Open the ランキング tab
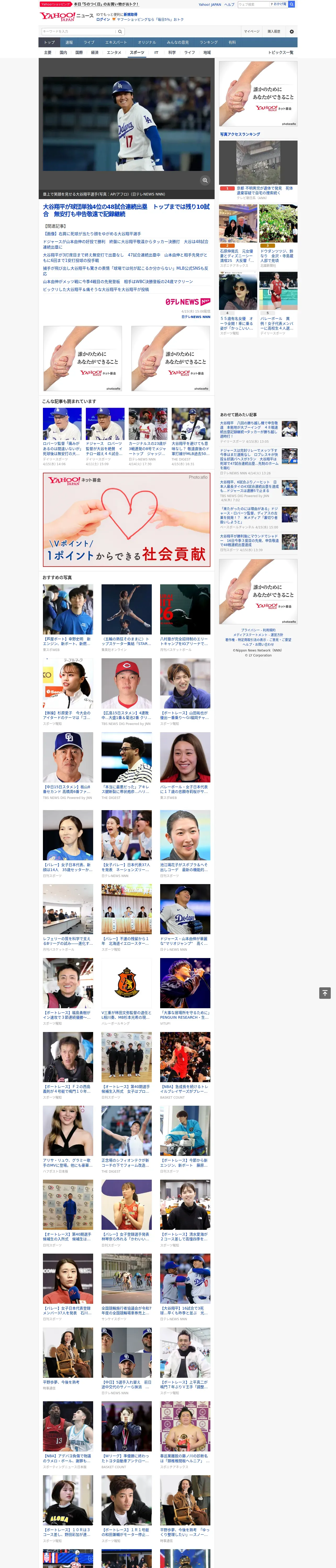This screenshot has width=336, height=1568. point(209,43)
